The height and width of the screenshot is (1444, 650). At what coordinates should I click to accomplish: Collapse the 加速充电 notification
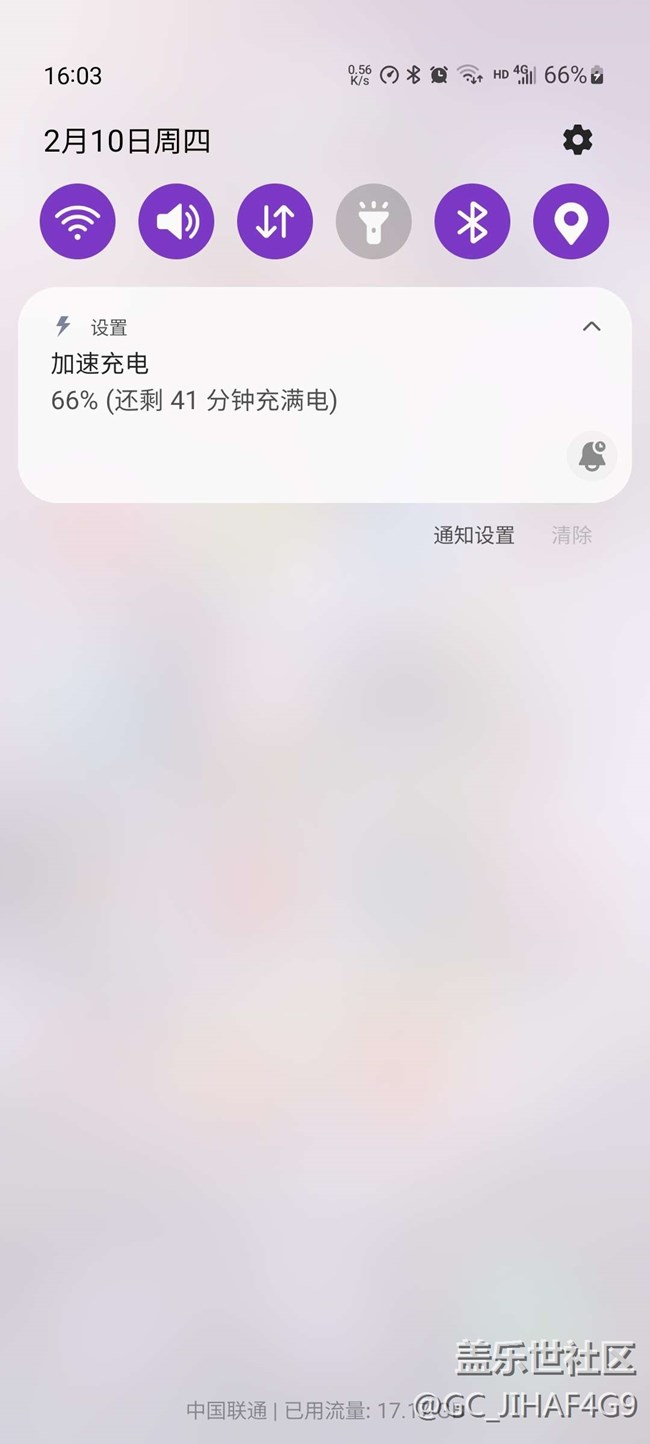click(591, 326)
